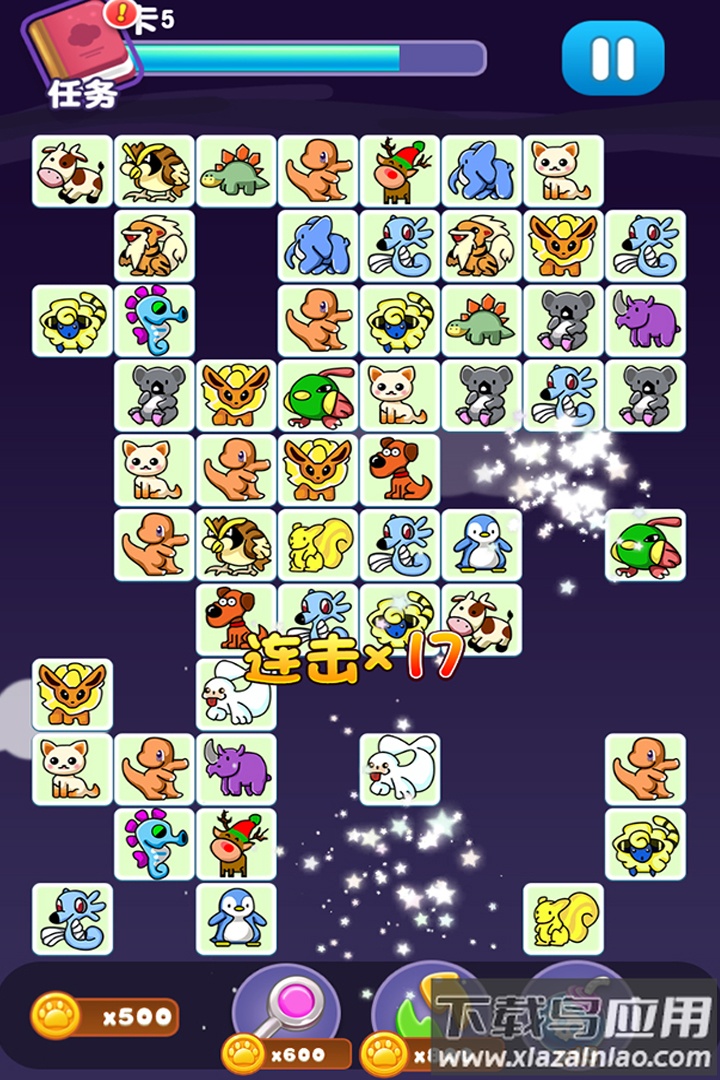Tap the red exclamation badge on the task book
Viewport: 720px width, 1080px height.
(x=118, y=16)
